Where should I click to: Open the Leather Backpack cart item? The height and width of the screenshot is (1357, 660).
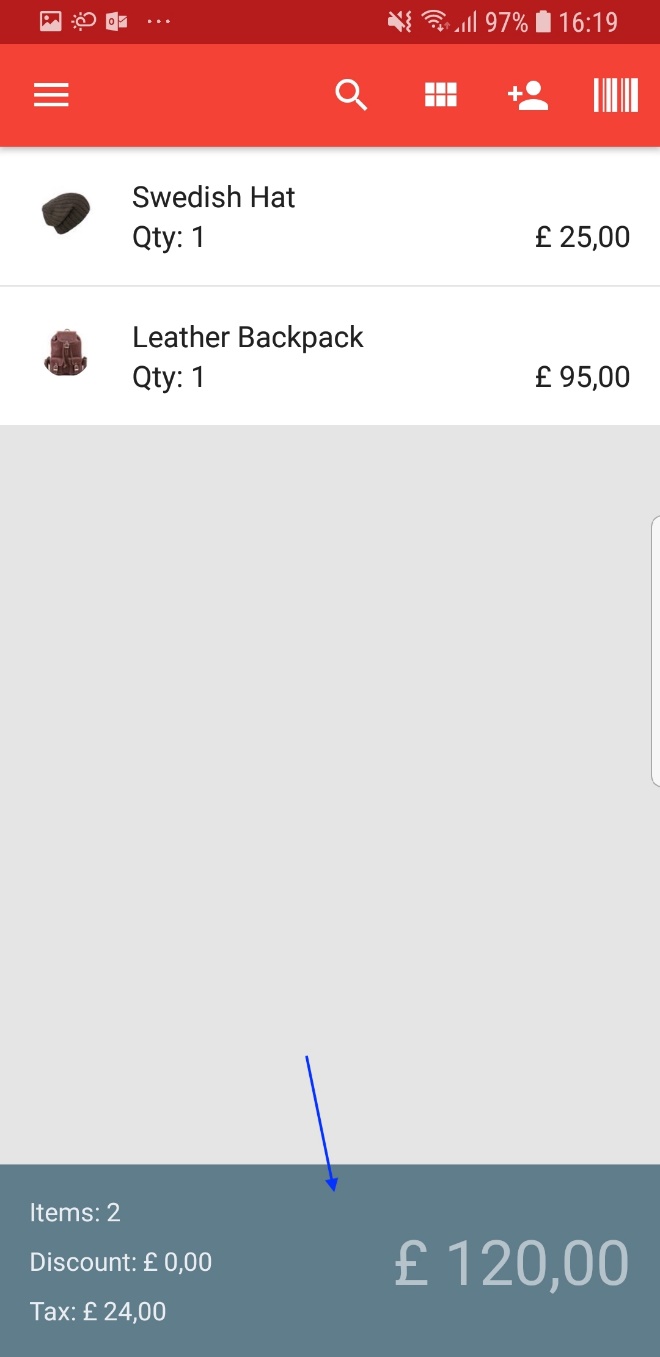tap(330, 356)
